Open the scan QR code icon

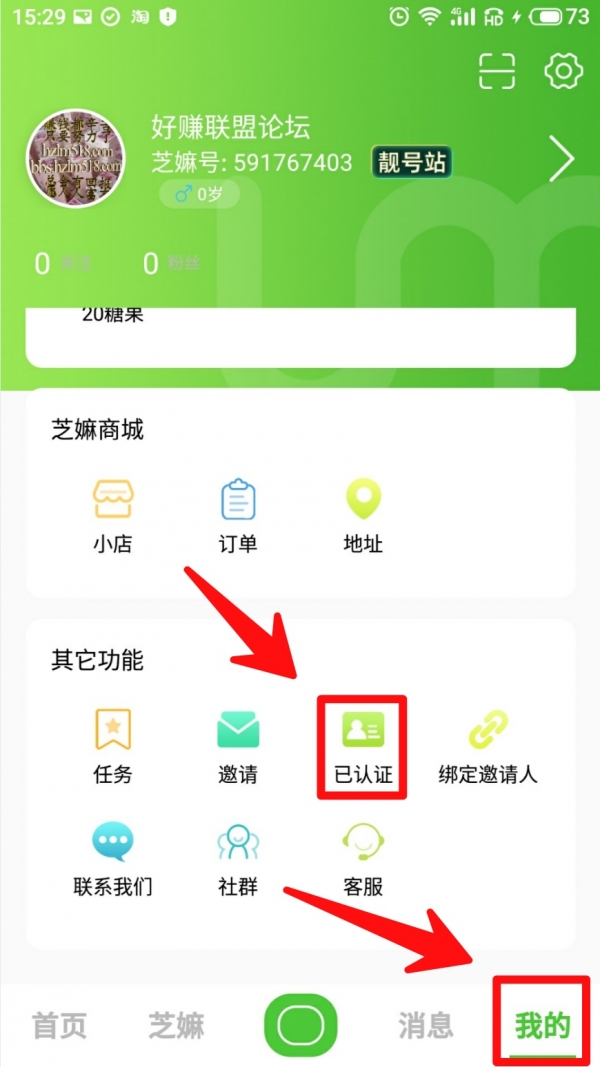(497, 70)
